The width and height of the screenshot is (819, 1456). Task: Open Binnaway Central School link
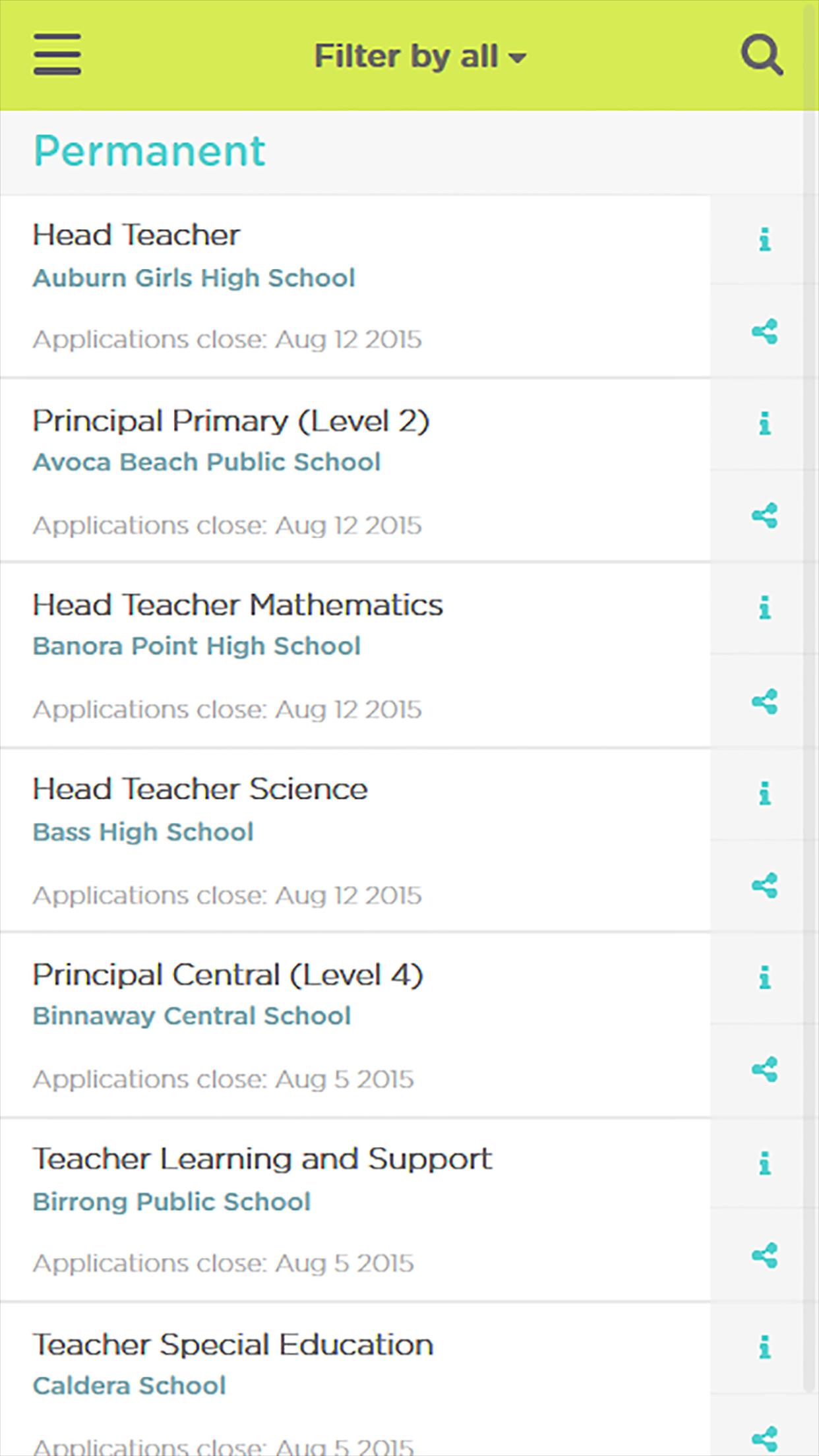192,1016
